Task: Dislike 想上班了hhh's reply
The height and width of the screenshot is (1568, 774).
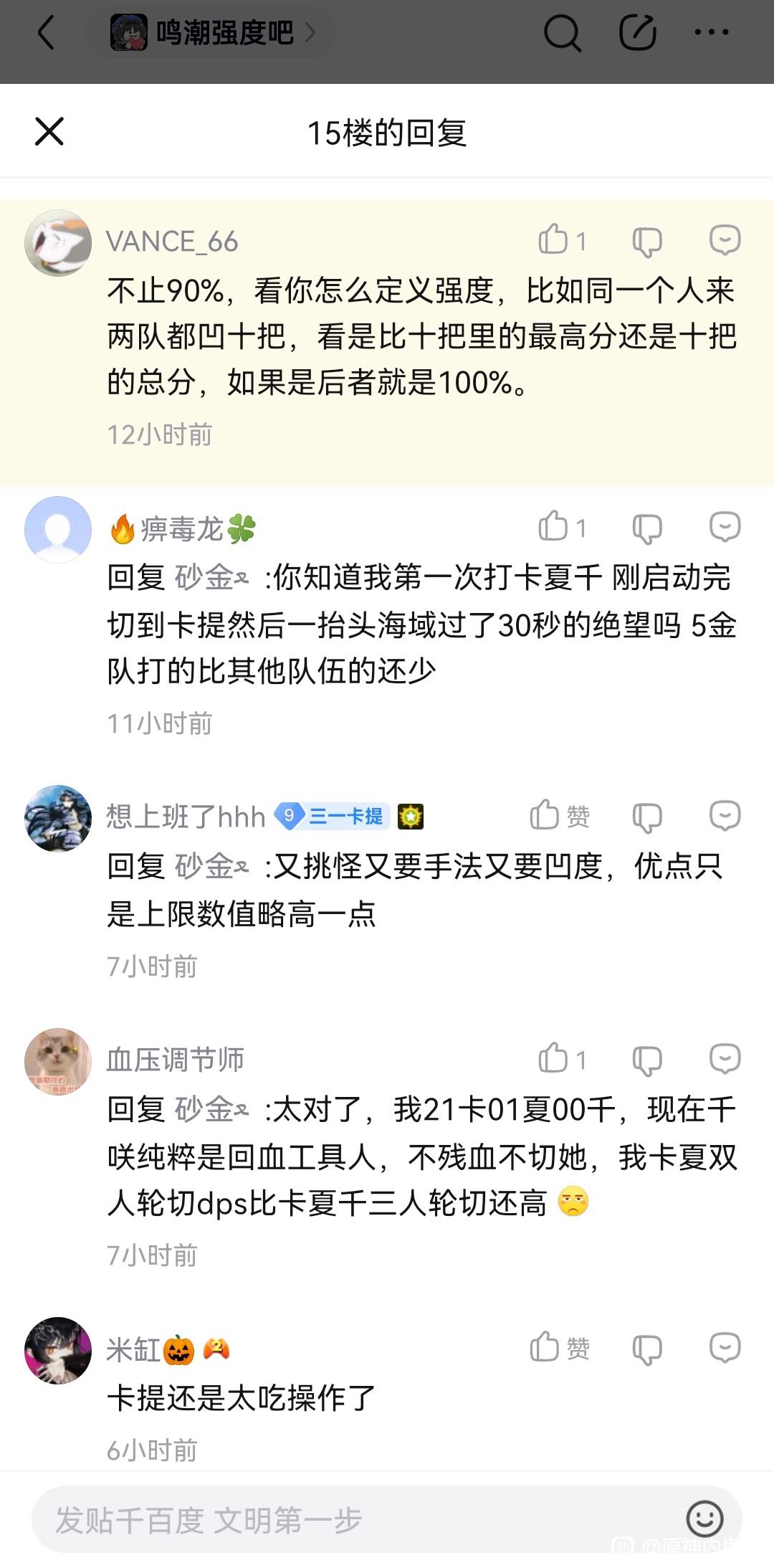Action: [x=646, y=817]
